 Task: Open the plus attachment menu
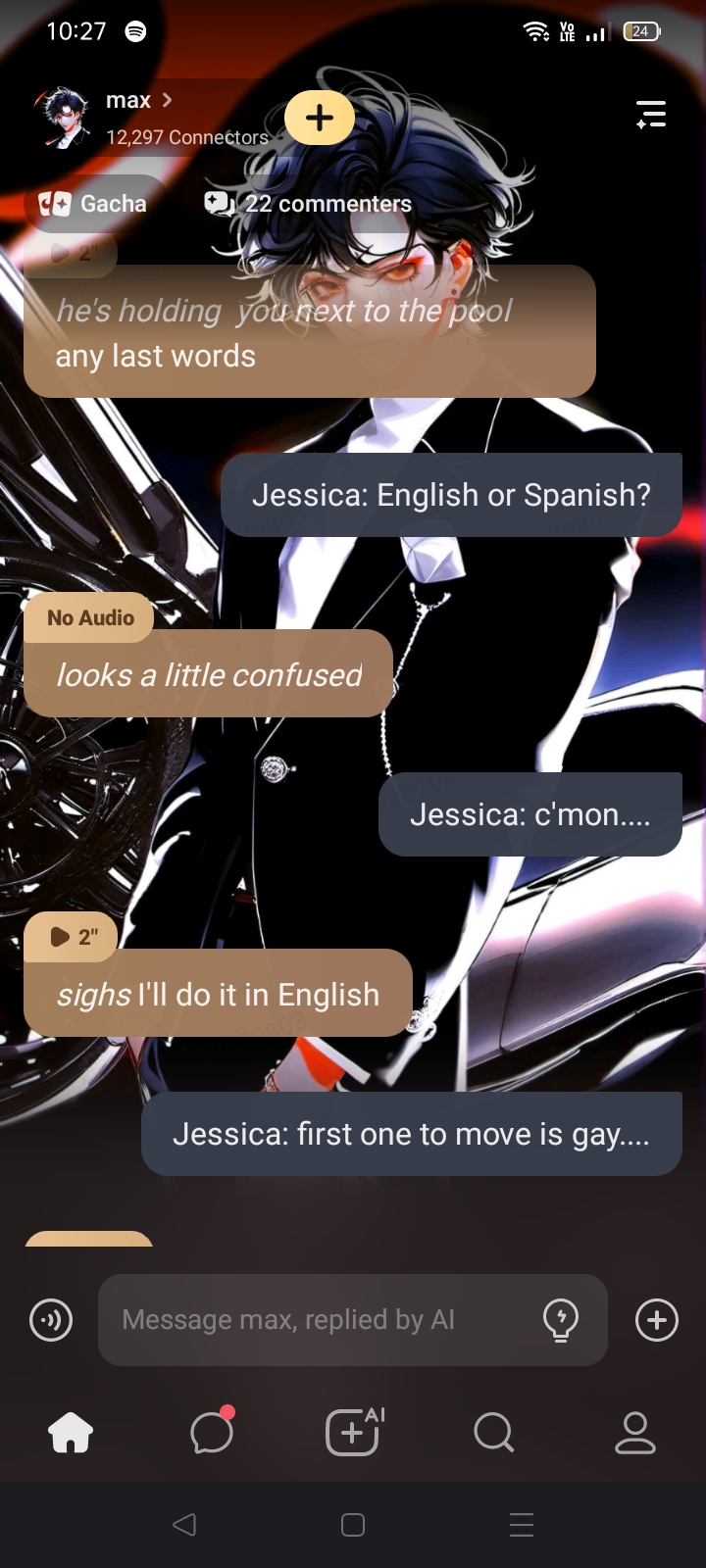pos(656,1320)
